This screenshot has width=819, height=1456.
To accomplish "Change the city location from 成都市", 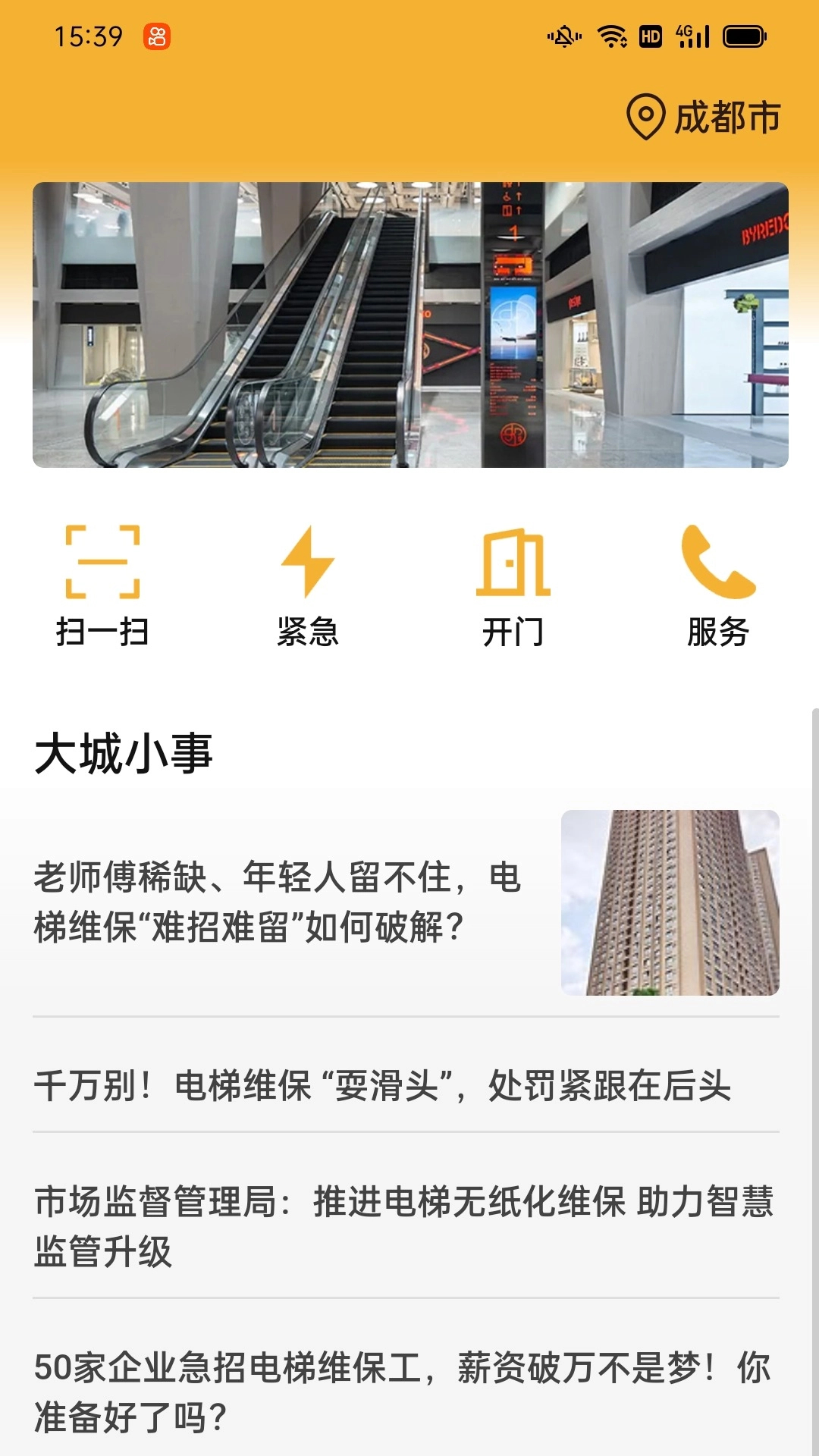I will click(x=704, y=118).
